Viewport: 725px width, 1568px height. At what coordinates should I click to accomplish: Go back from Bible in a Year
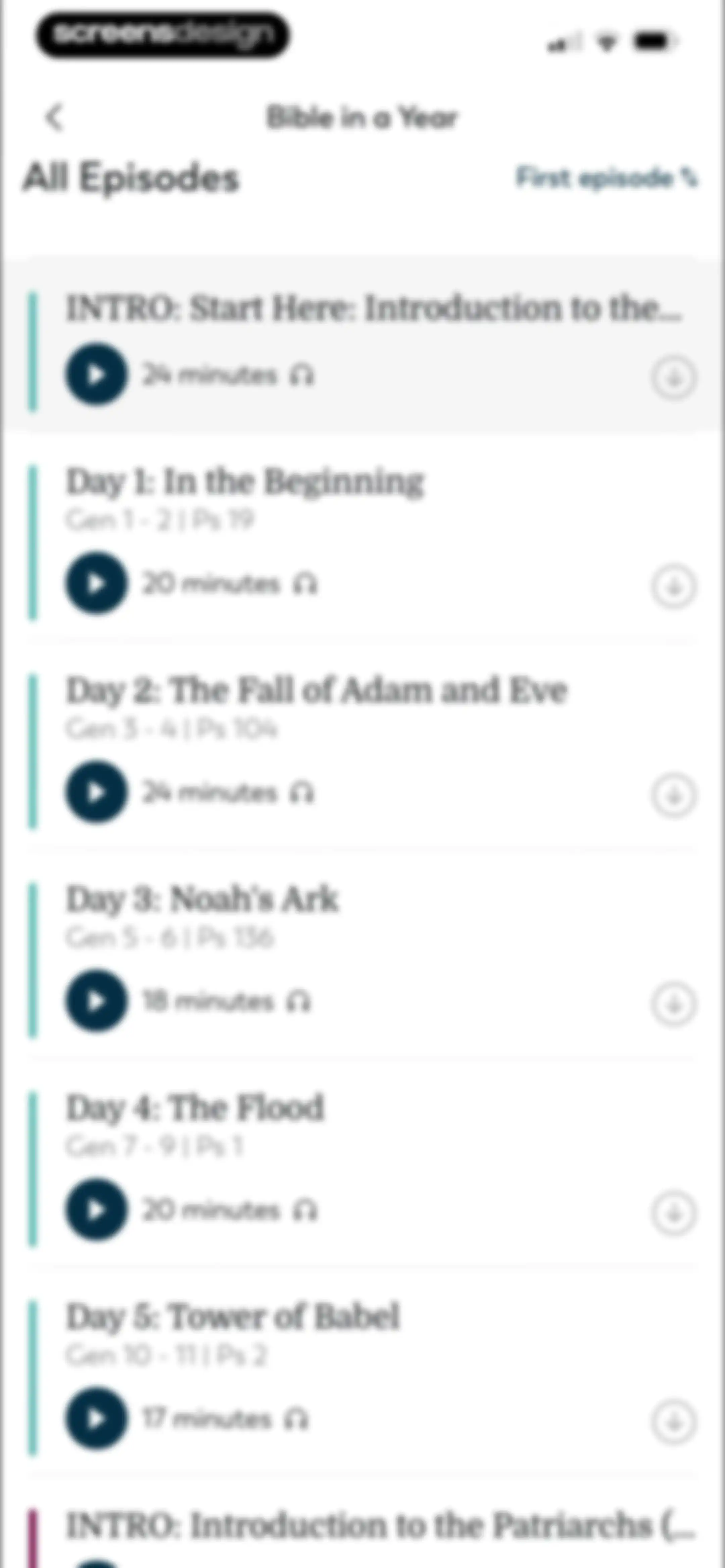[54, 118]
